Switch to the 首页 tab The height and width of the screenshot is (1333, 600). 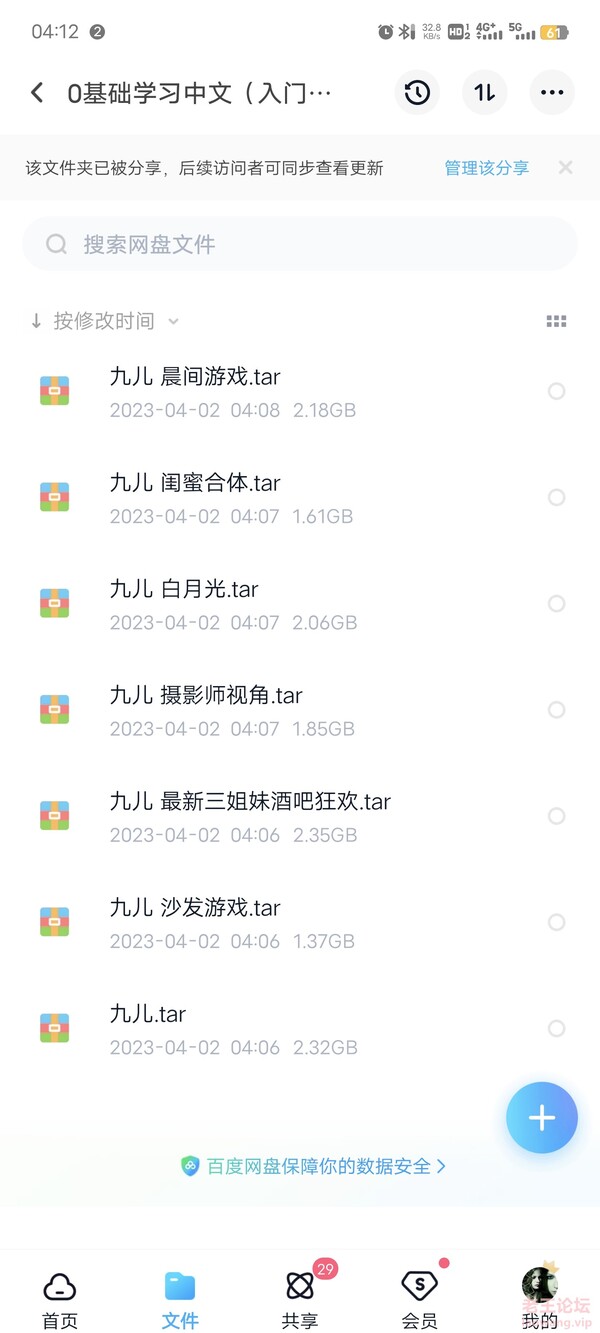(60, 1300)
